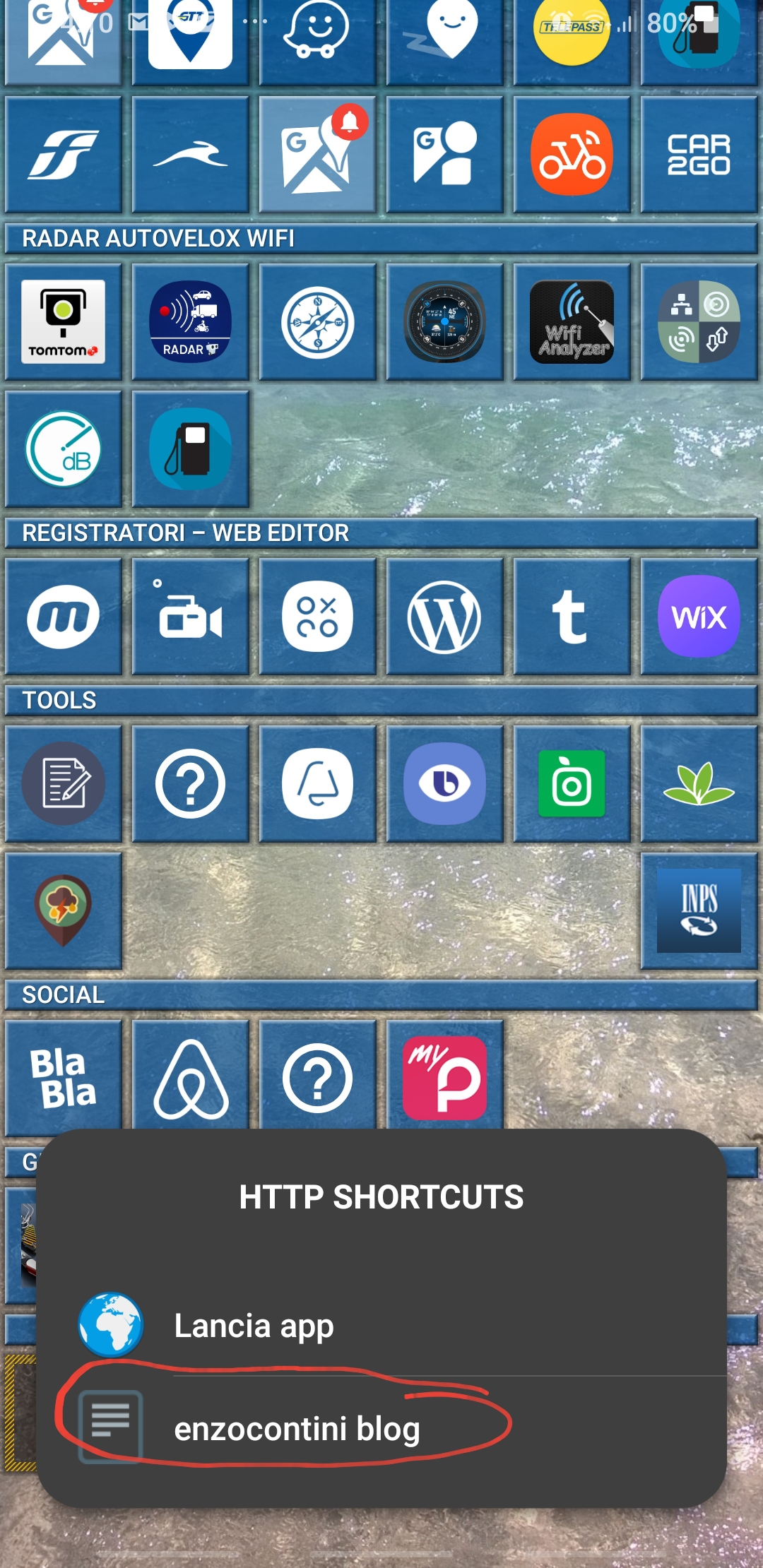Open the Radar app
This screenshot has width=763, height=1568.
pyautogui.click(x=191, y=322)
